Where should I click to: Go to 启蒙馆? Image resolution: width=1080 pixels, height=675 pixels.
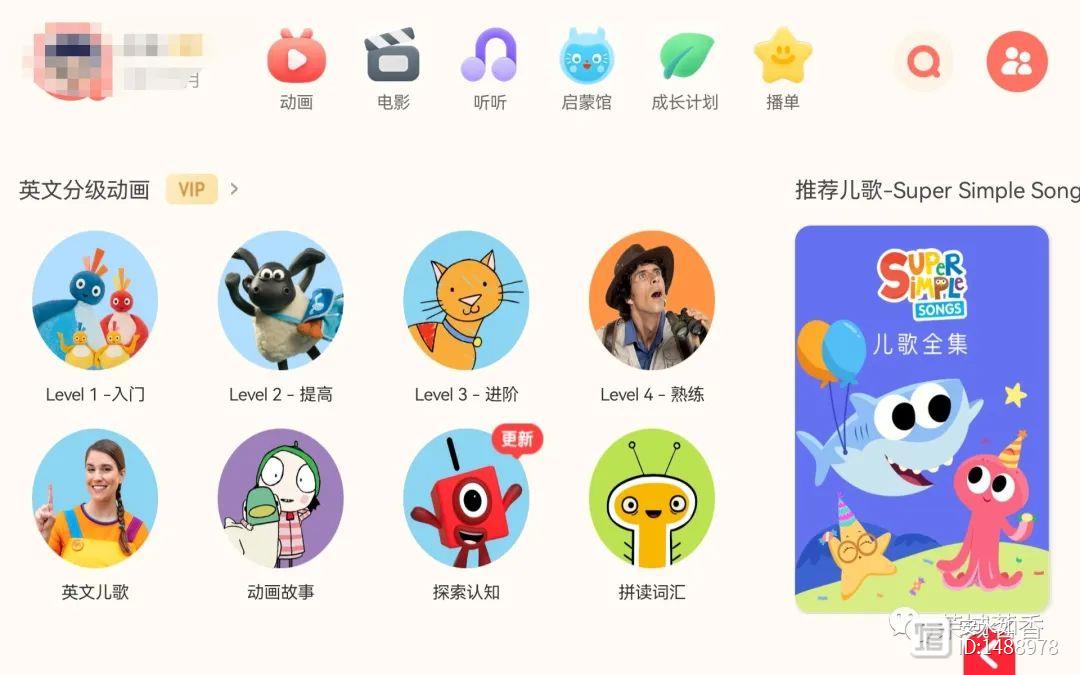click(x=586, y=68)
